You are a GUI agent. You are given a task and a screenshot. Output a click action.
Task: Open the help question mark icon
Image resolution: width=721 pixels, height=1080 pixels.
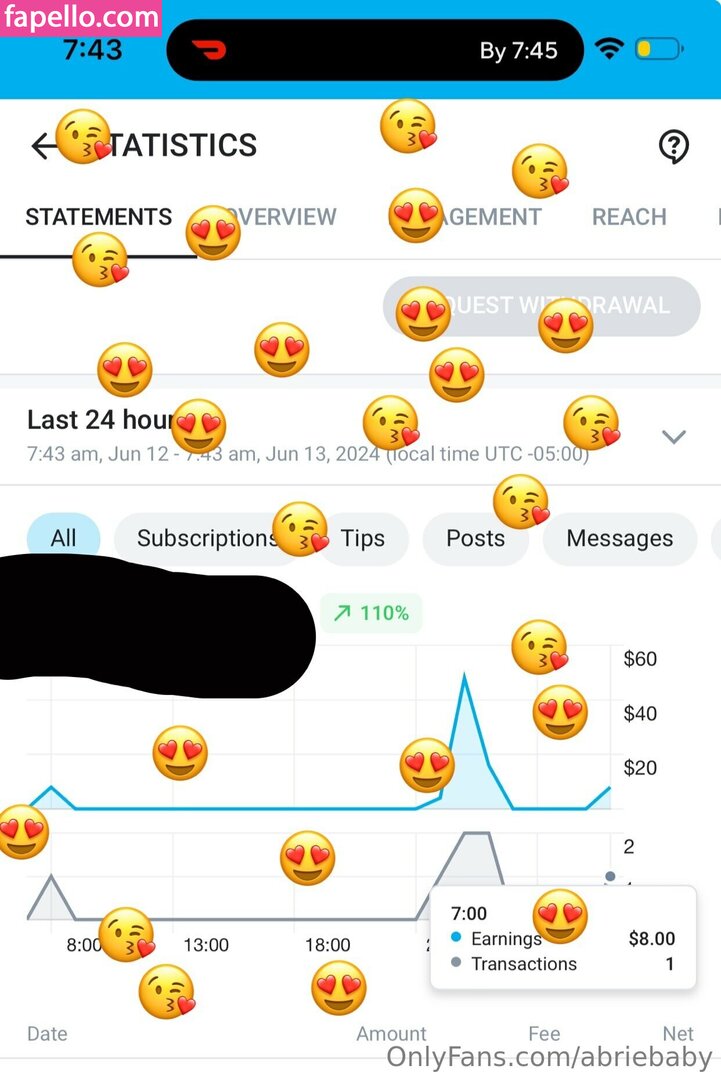pyautogui.click(x=674, y=147)
